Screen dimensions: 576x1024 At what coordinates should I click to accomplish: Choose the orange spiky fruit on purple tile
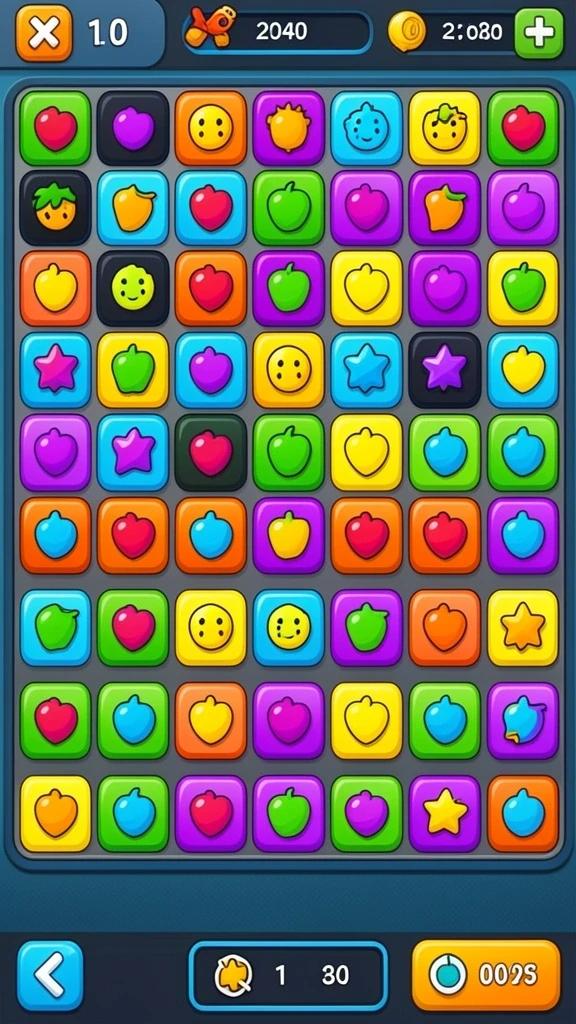click(289, 127)
